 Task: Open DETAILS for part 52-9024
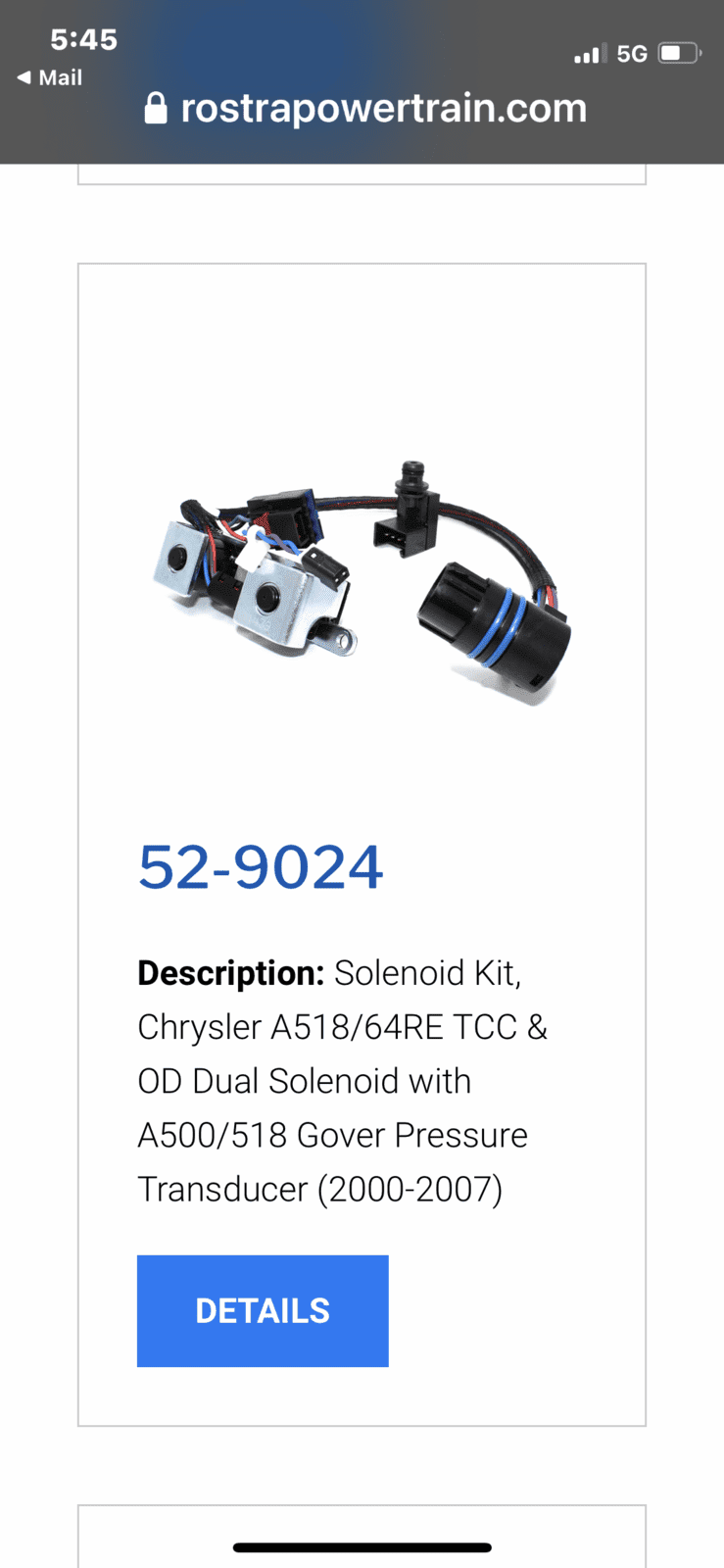coord(263,1310)
